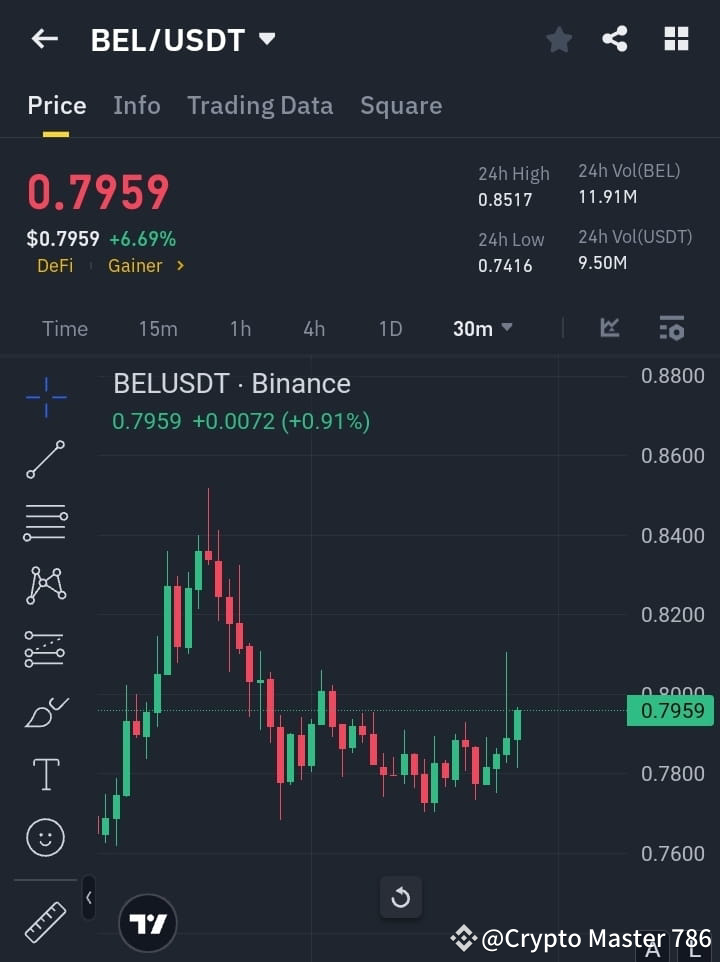Image resolution: width=720 pixels, height=962 pixels.
Task: Tap the TradingView logo watermark
Action: coord(148,922)
